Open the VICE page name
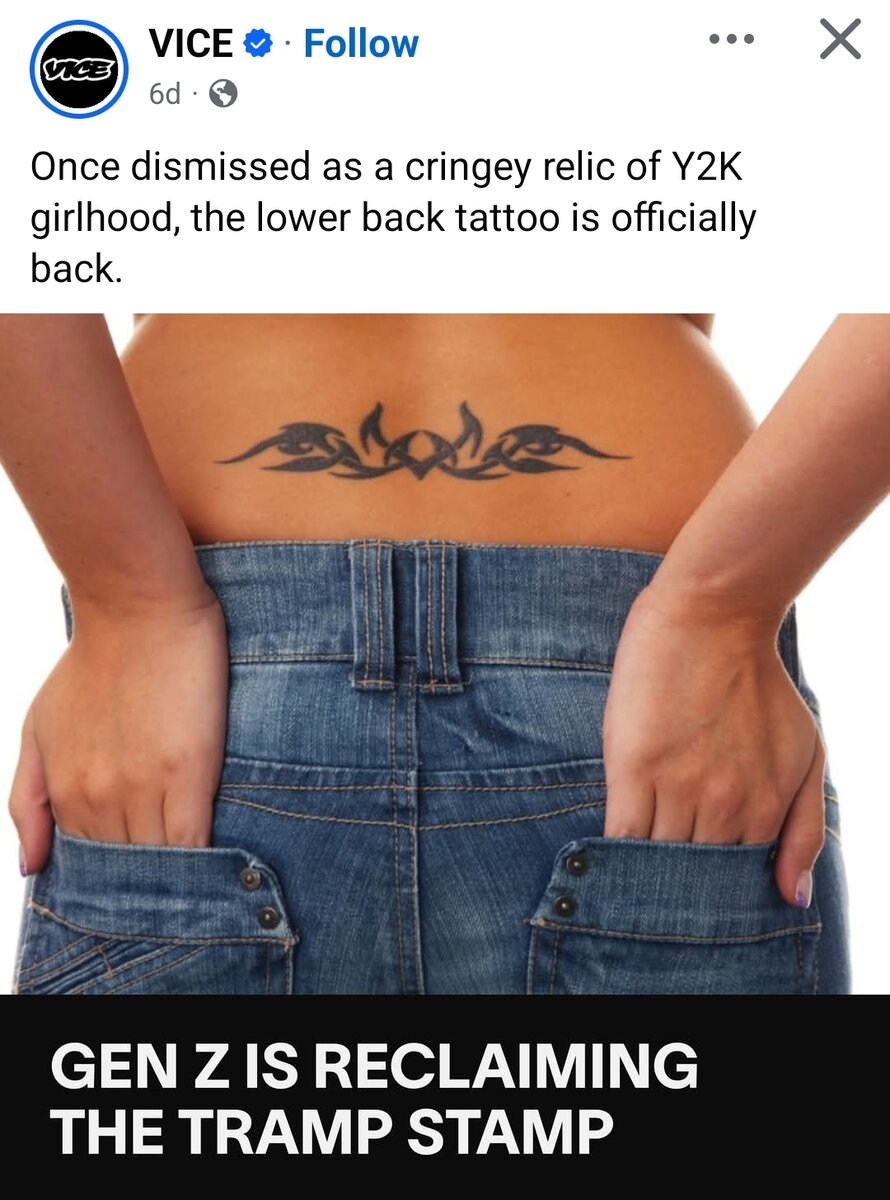 pyautogui.click(x=191, y=44)
